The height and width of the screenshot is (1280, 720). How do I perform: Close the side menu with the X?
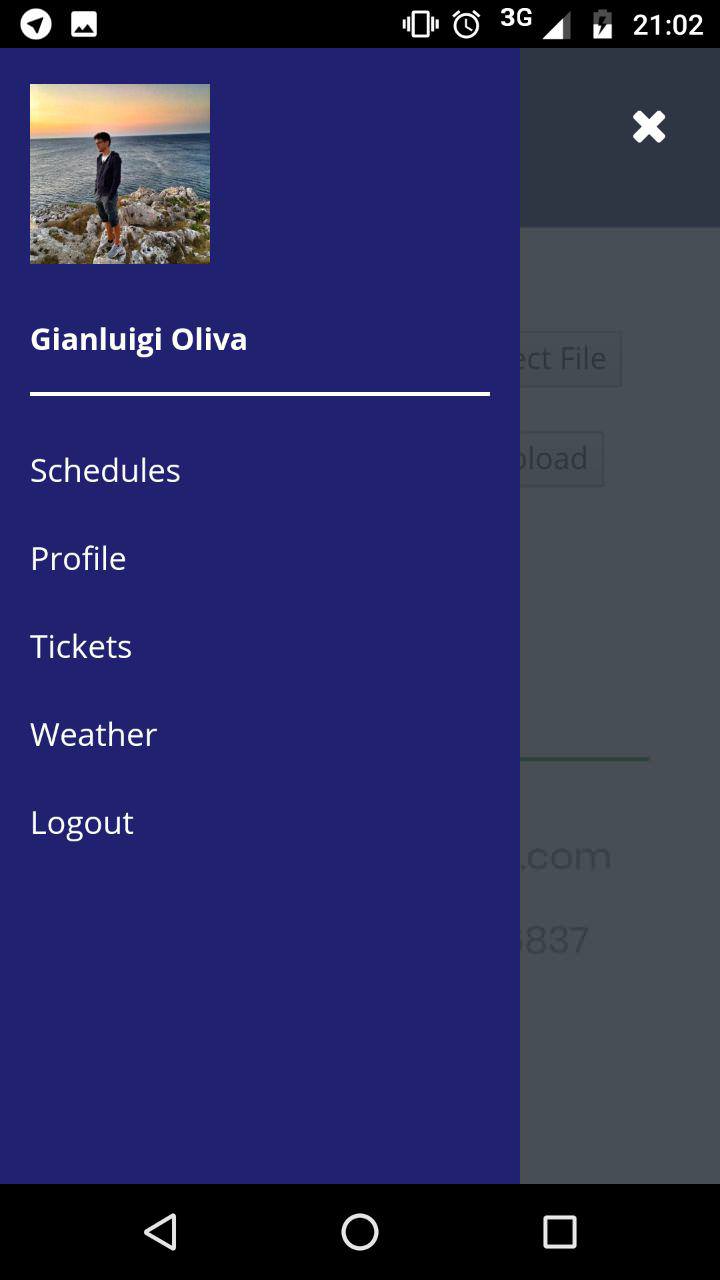[x=649, y=127]
